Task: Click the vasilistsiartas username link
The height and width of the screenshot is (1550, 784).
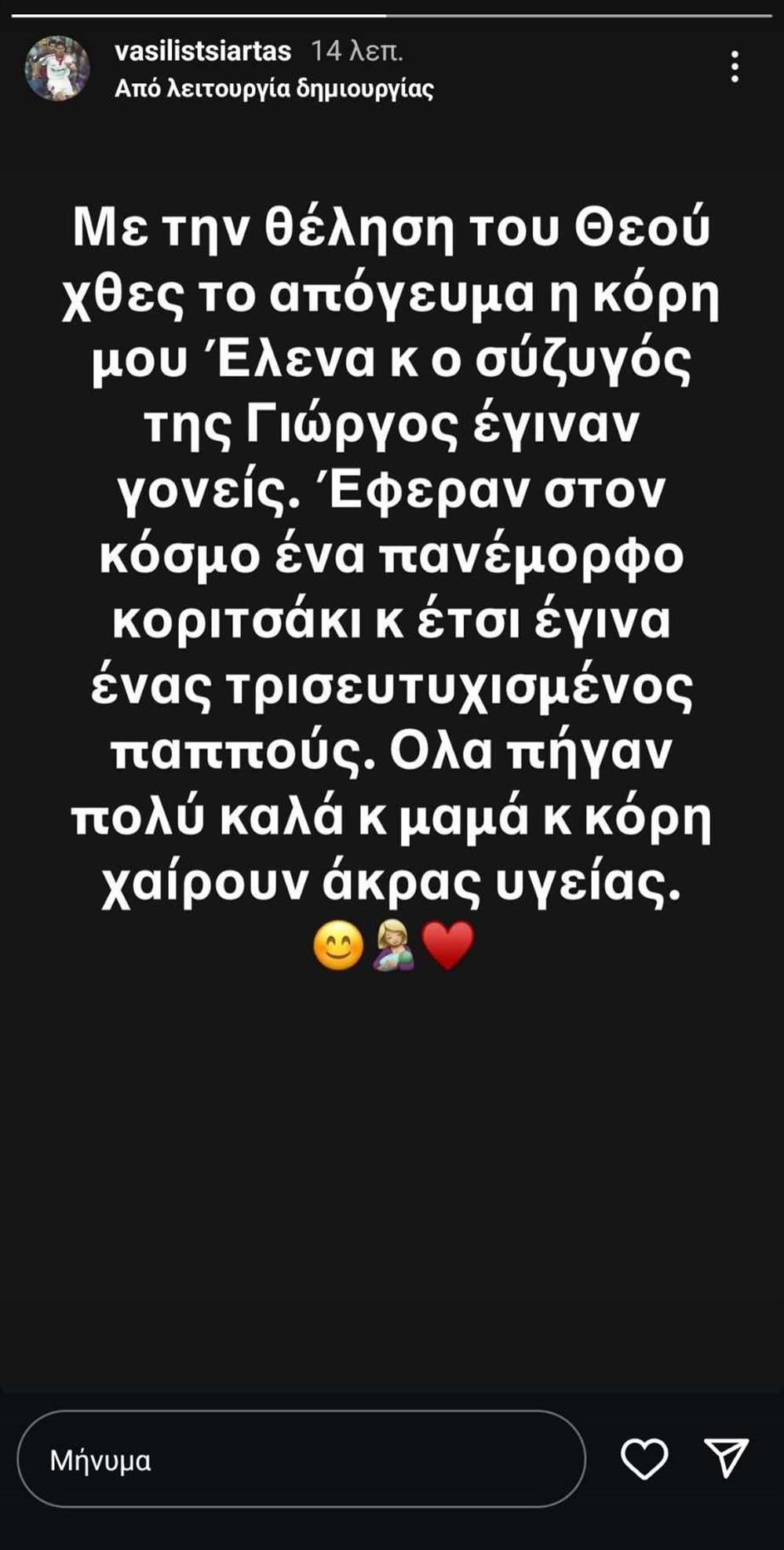Action: coord(206,52)
